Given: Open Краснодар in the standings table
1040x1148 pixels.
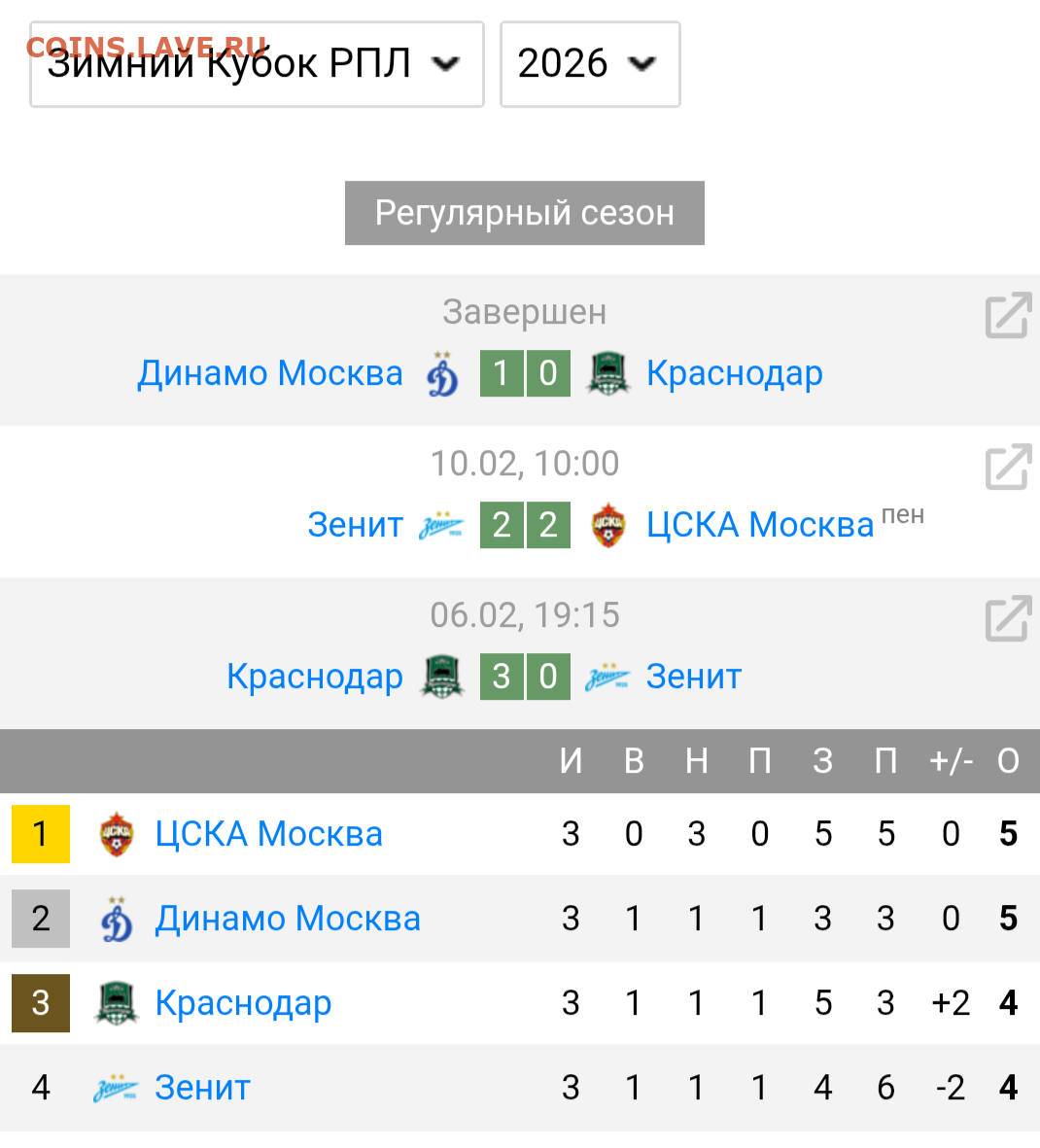Looking at the screenshot, I should (x=243, y=1003).
